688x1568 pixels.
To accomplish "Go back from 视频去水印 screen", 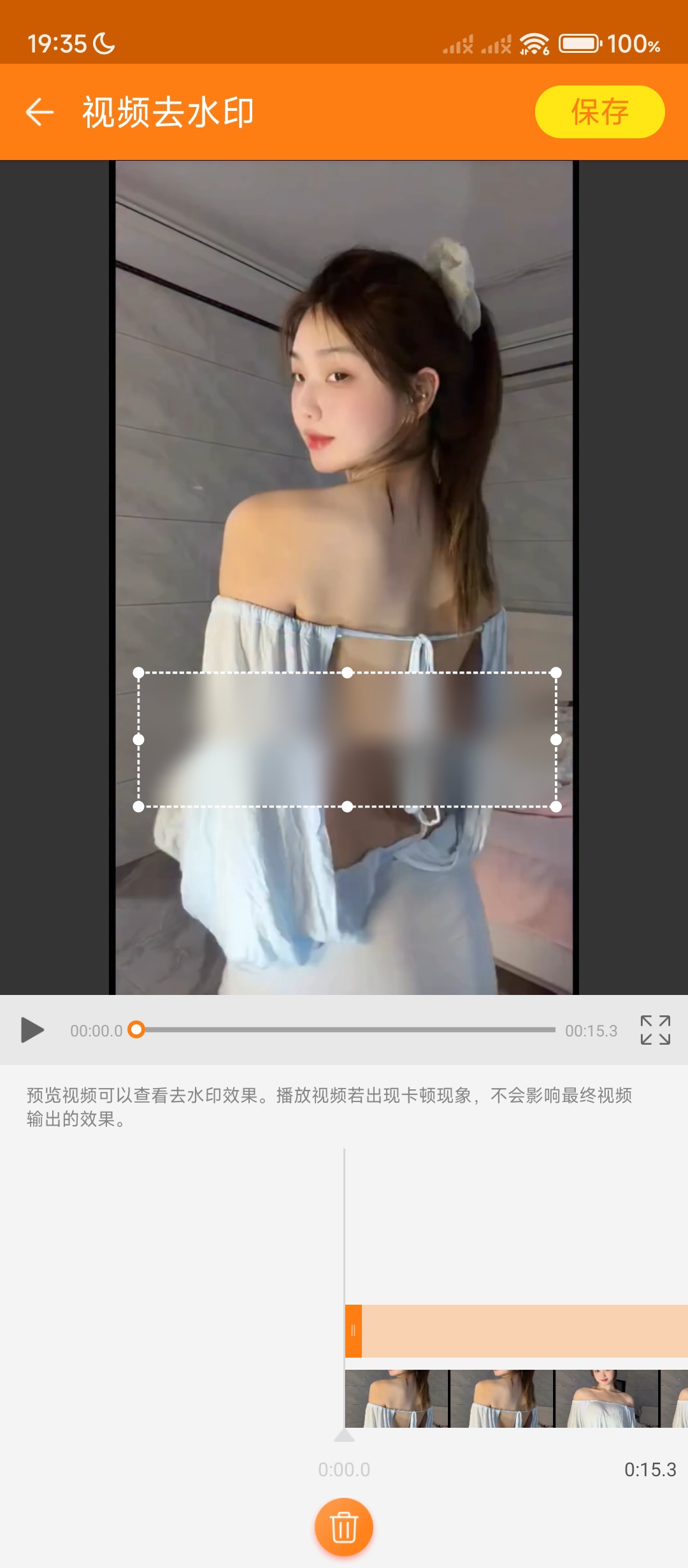I will [x=39, y=112].
